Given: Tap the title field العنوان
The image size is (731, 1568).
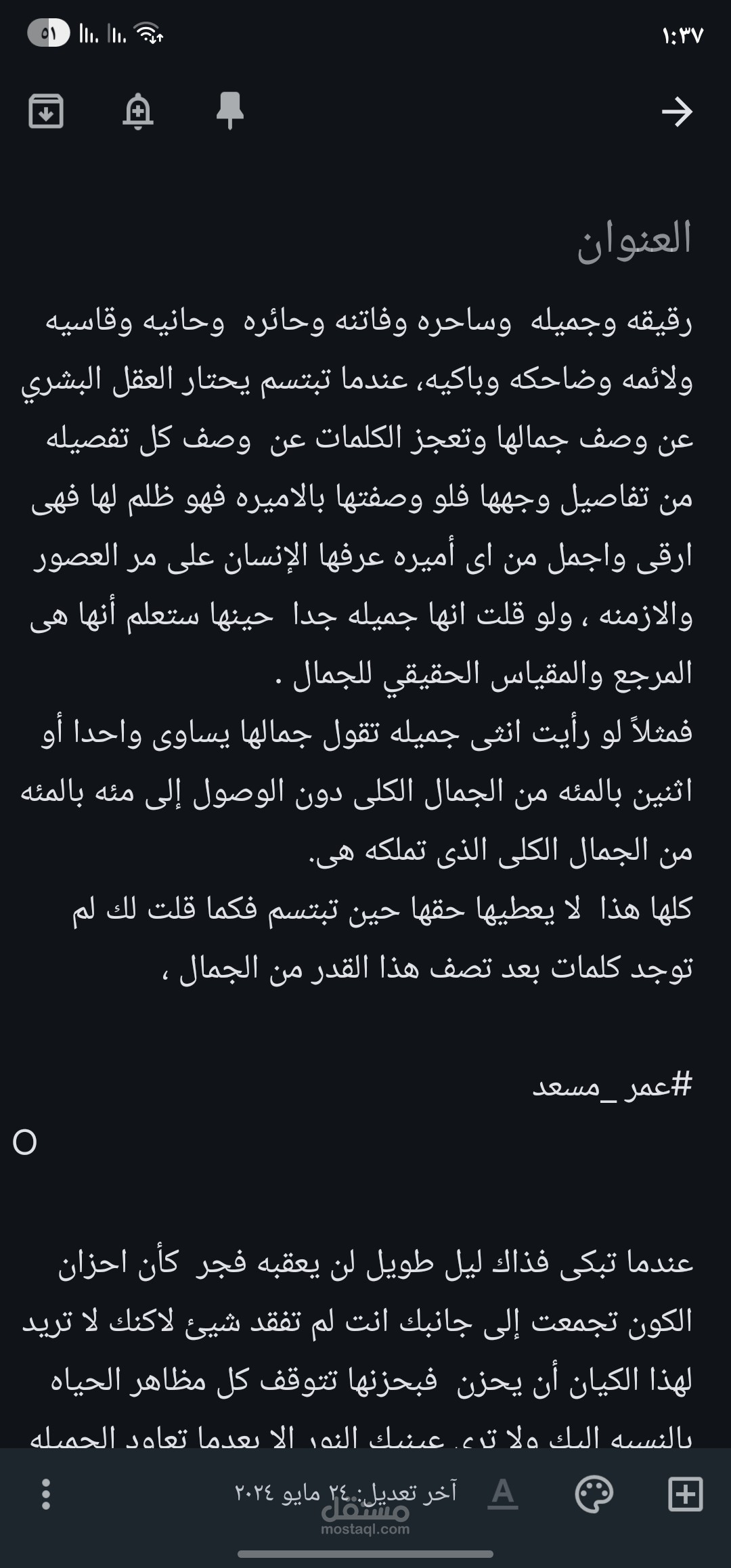Looking at the screenshot, I should 634,240.
